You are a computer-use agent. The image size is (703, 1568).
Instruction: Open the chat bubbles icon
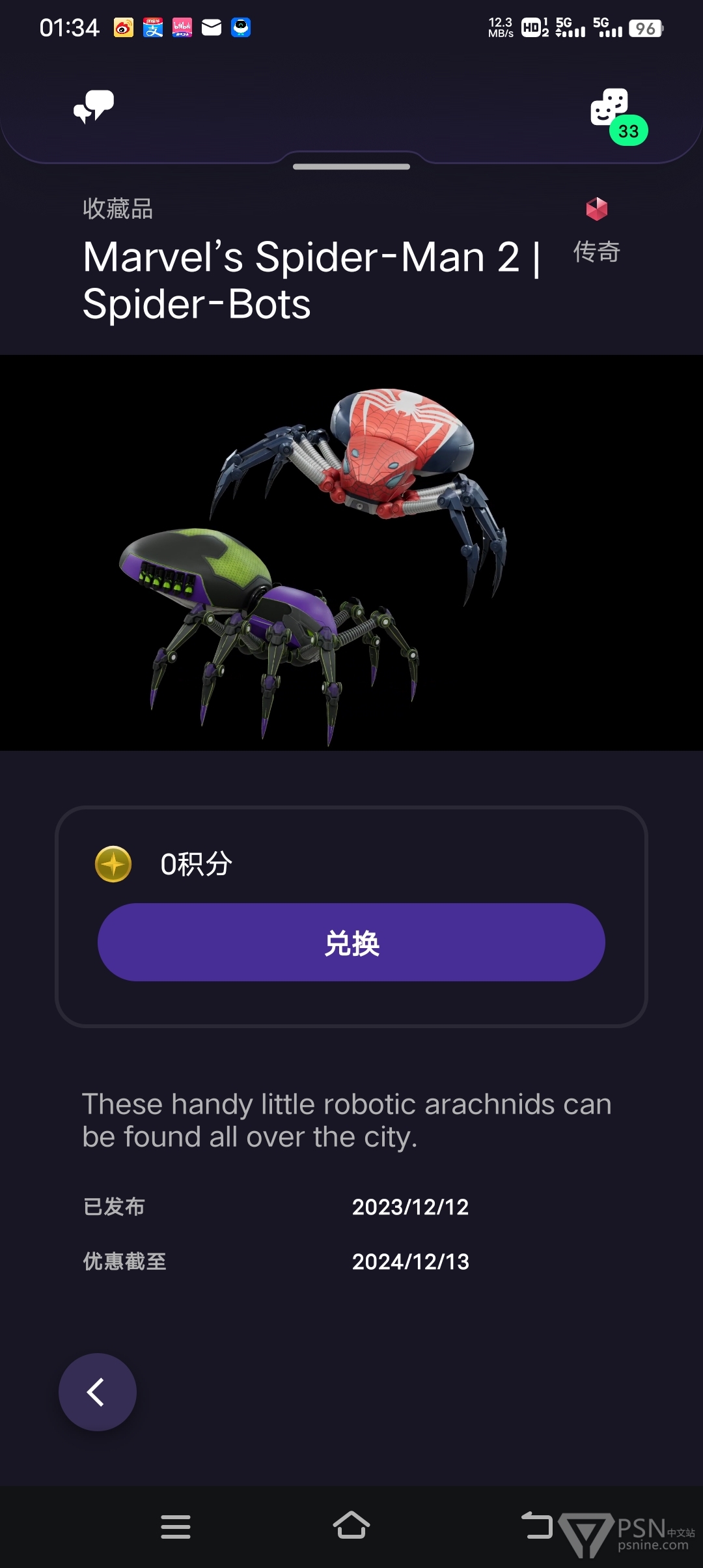(94, 107)
